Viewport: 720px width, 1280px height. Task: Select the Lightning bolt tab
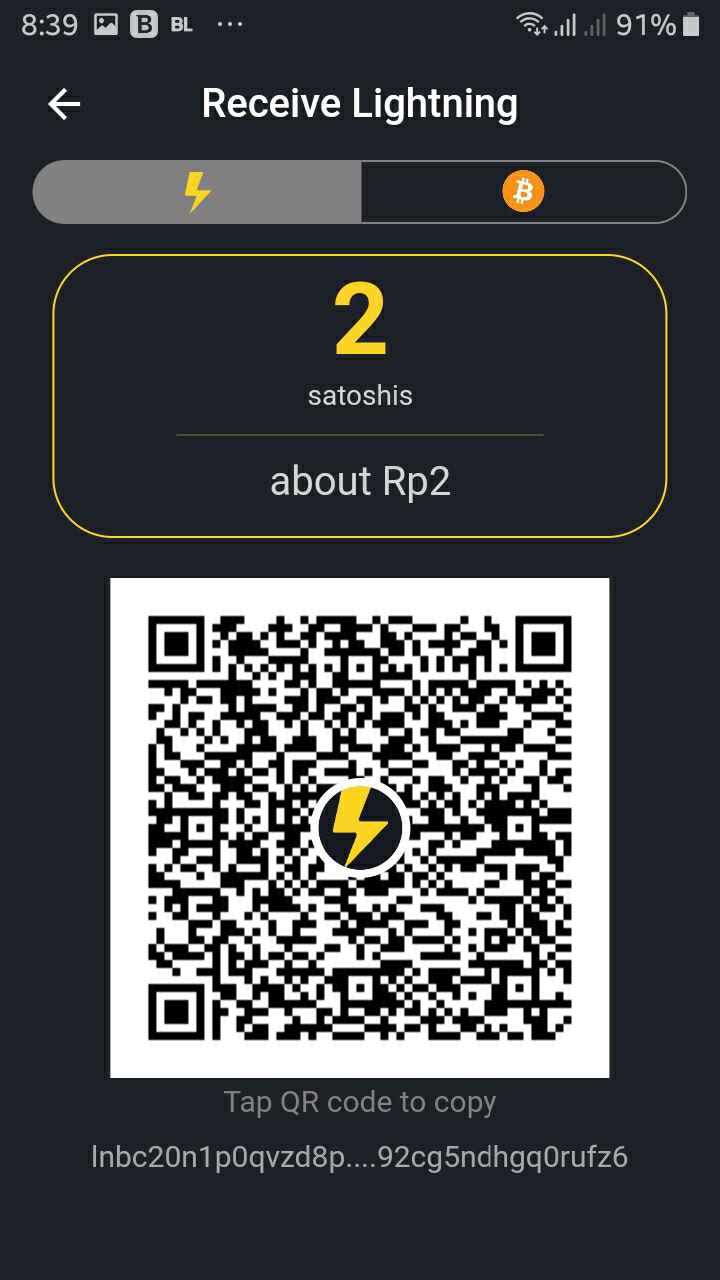coord(197,191)
